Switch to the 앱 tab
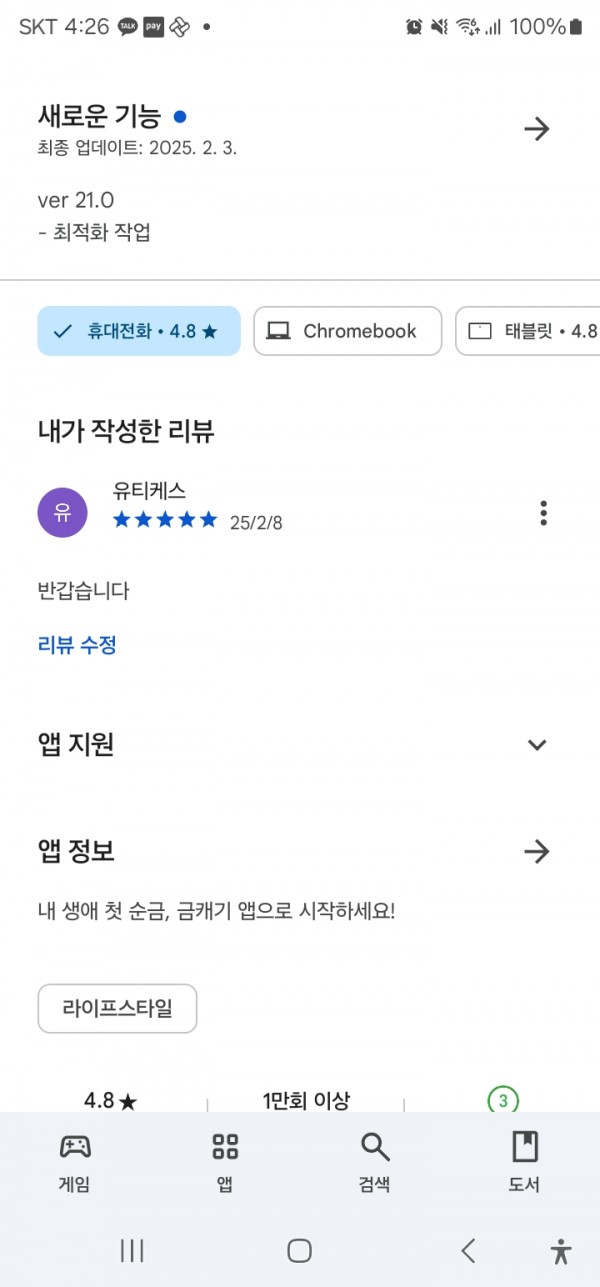 [x=225, y=1162]
